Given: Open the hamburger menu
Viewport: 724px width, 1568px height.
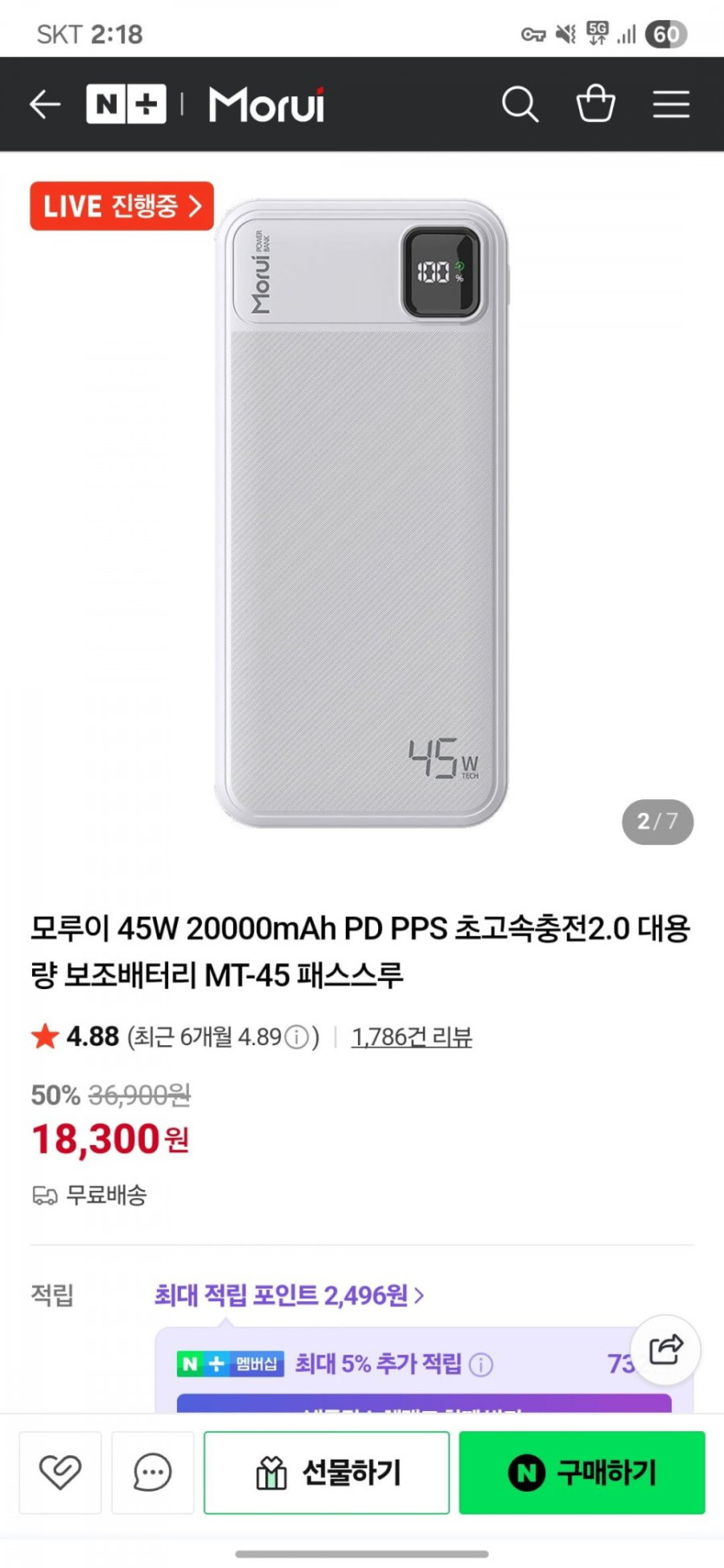Looking at the screenshot, I should [671, 105].
